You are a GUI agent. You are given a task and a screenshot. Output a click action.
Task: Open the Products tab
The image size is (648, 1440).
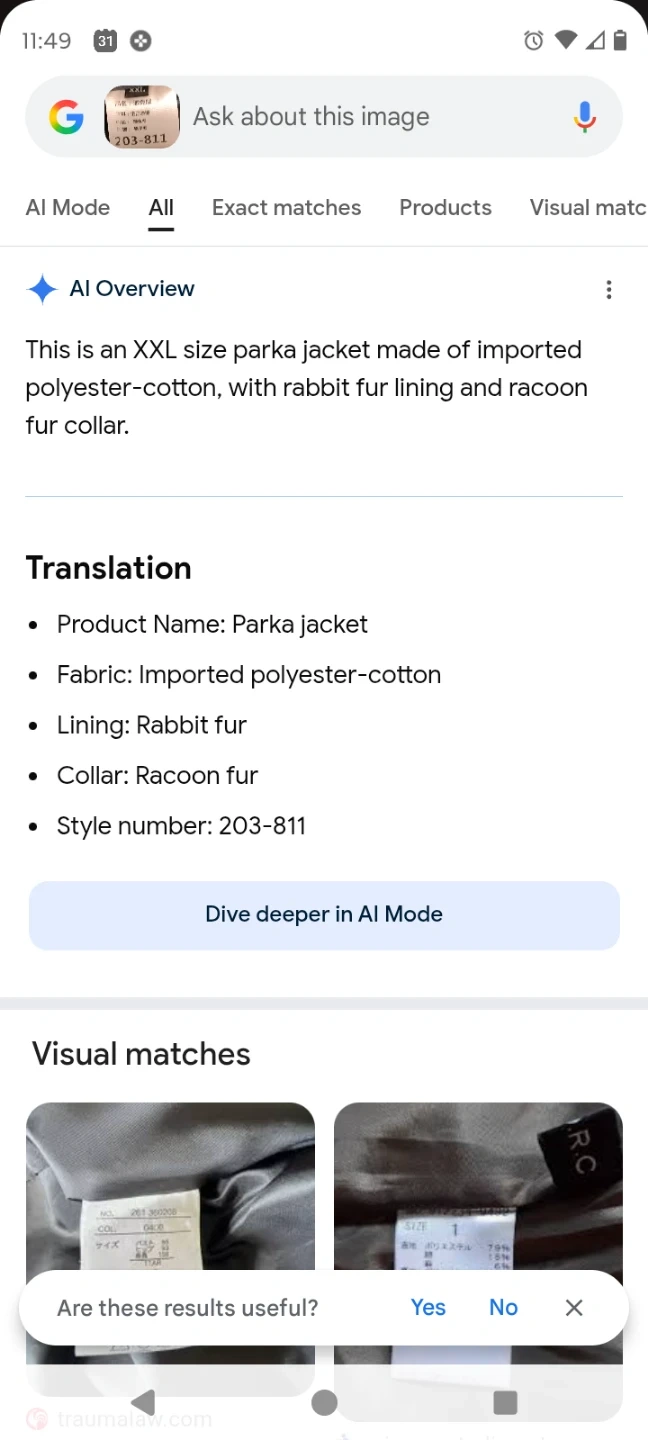[445, 208]
